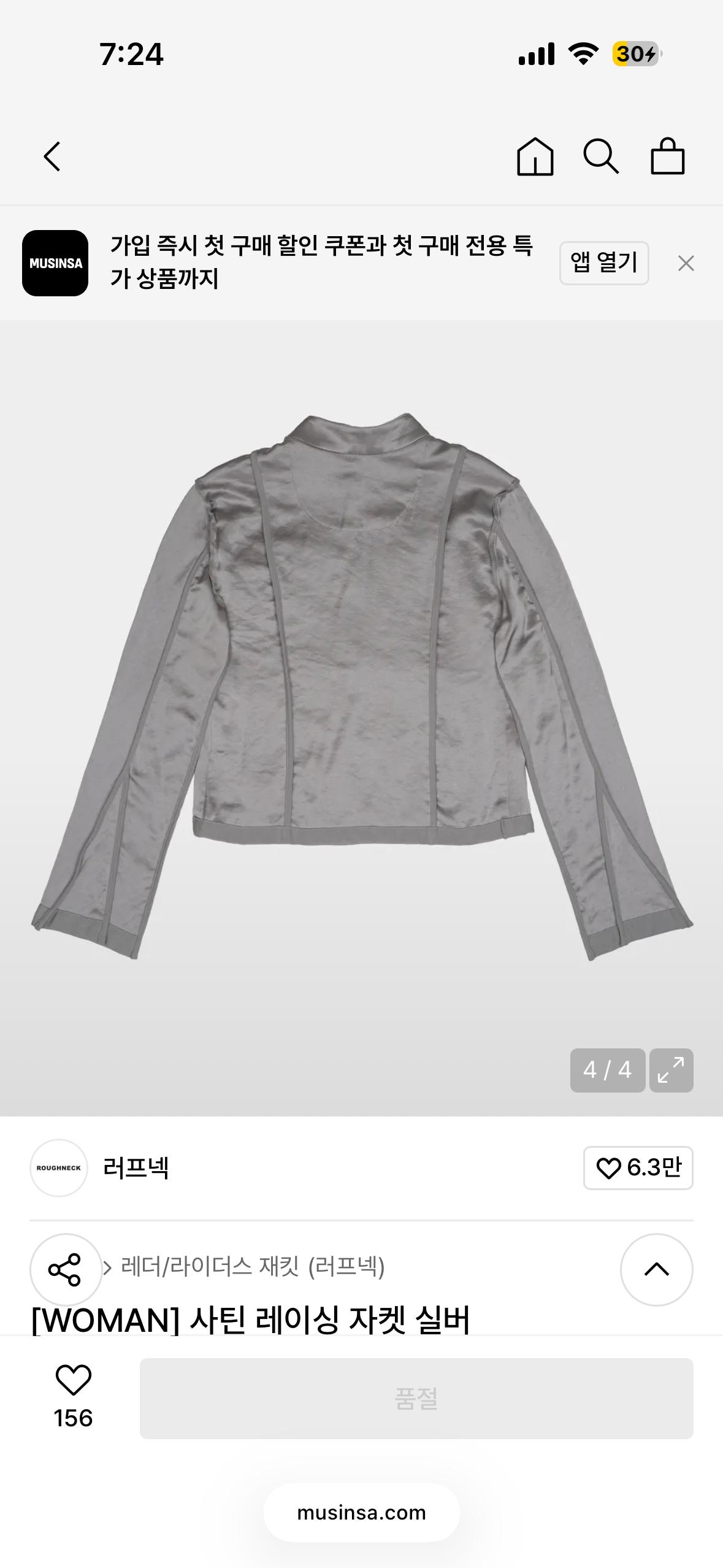Viewport: 723px width, 1568px height.
Task: Expand the product image to fullscreen
Action: coord(671,1070)
